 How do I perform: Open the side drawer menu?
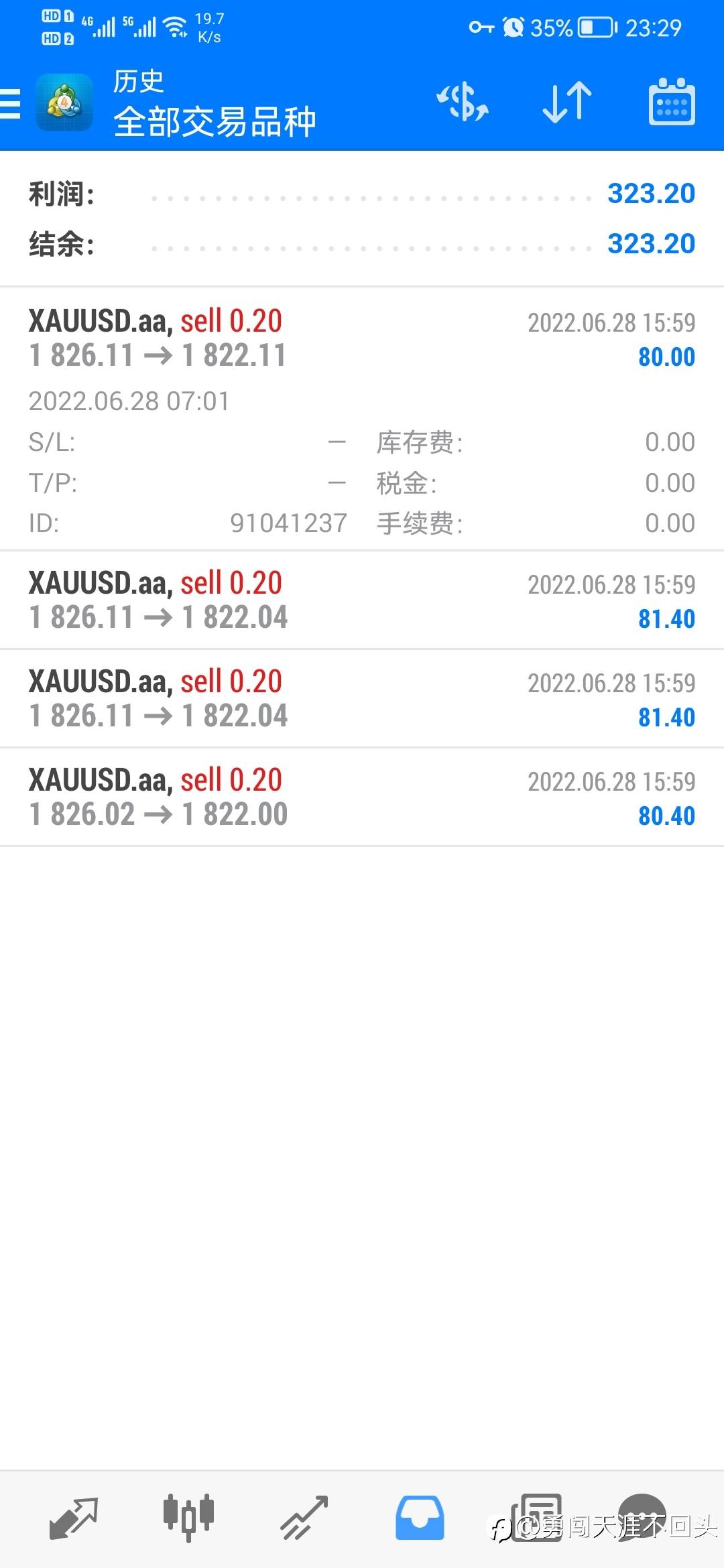tap(10, 104)
